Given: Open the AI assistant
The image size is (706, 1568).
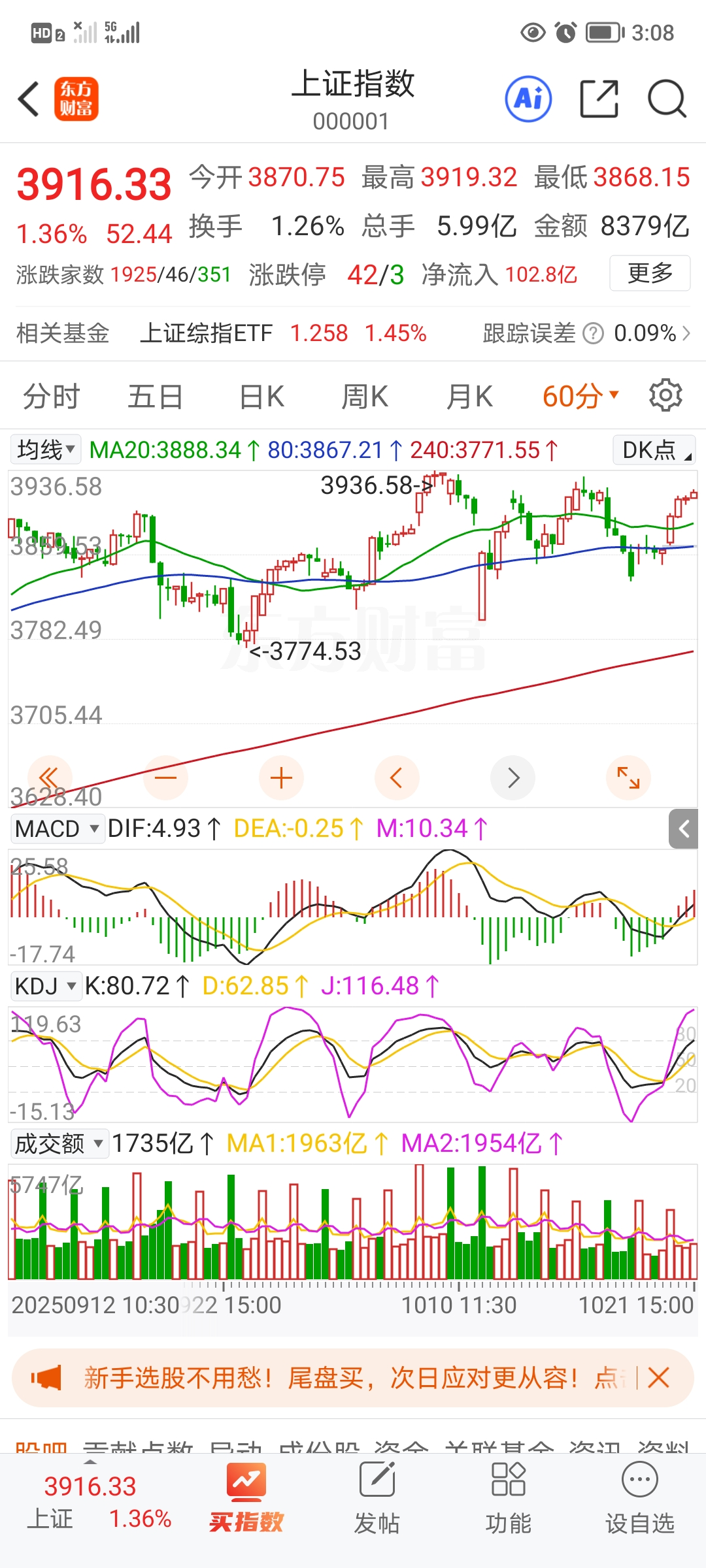Looking at the screenshot, I should pos(528,99).
